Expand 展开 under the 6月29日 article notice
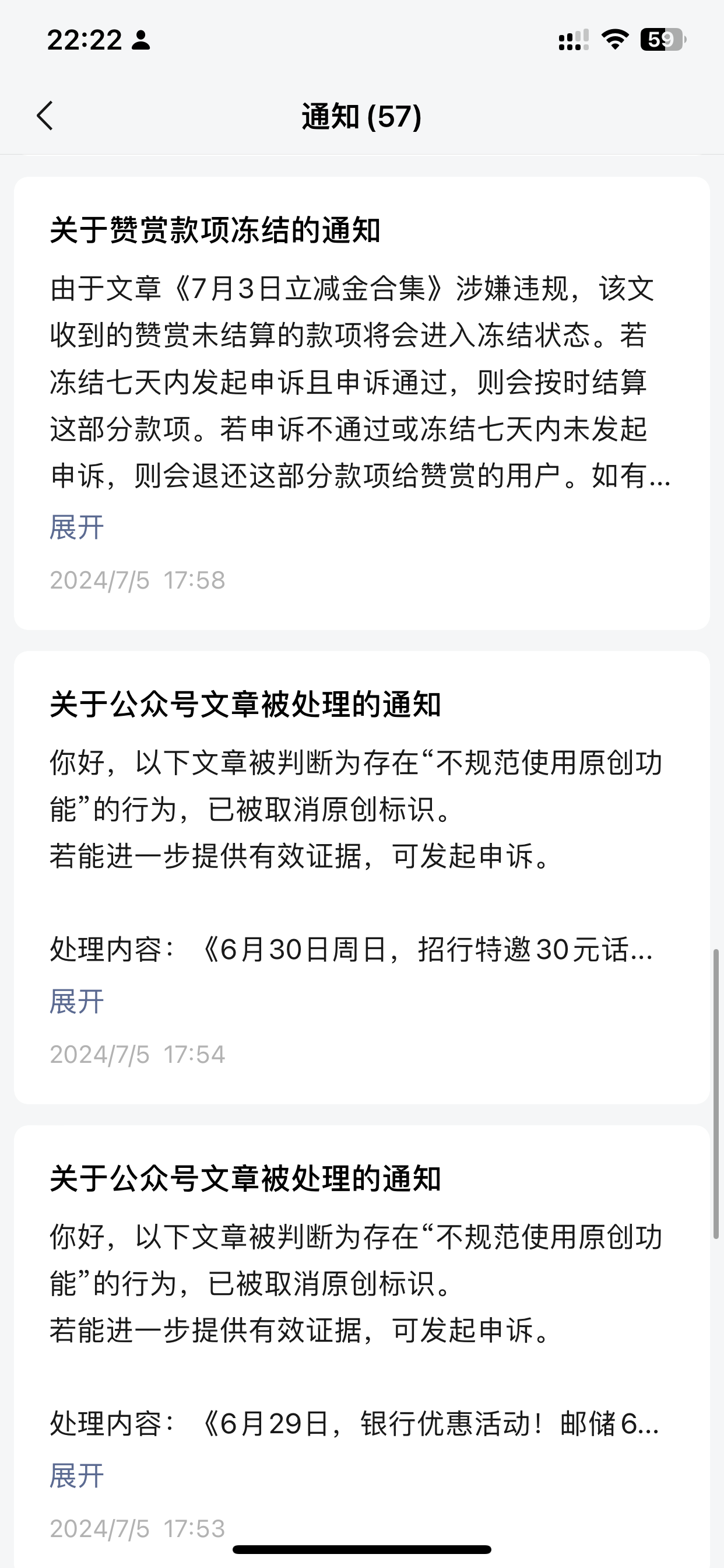Viewport: 724px width, 1568px height. coord(77,1475)
